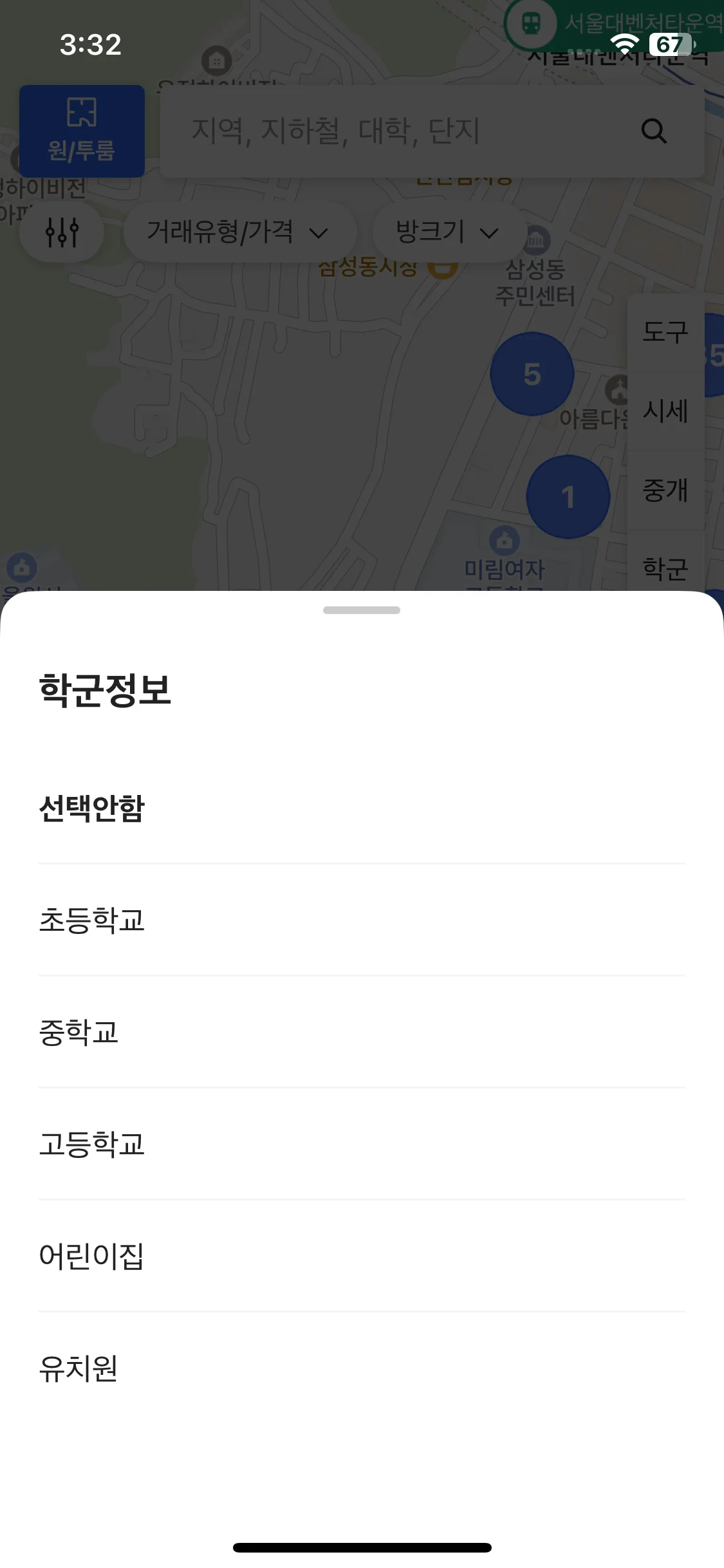Show the Wi-Fi status icon

[x=625, y=42]
